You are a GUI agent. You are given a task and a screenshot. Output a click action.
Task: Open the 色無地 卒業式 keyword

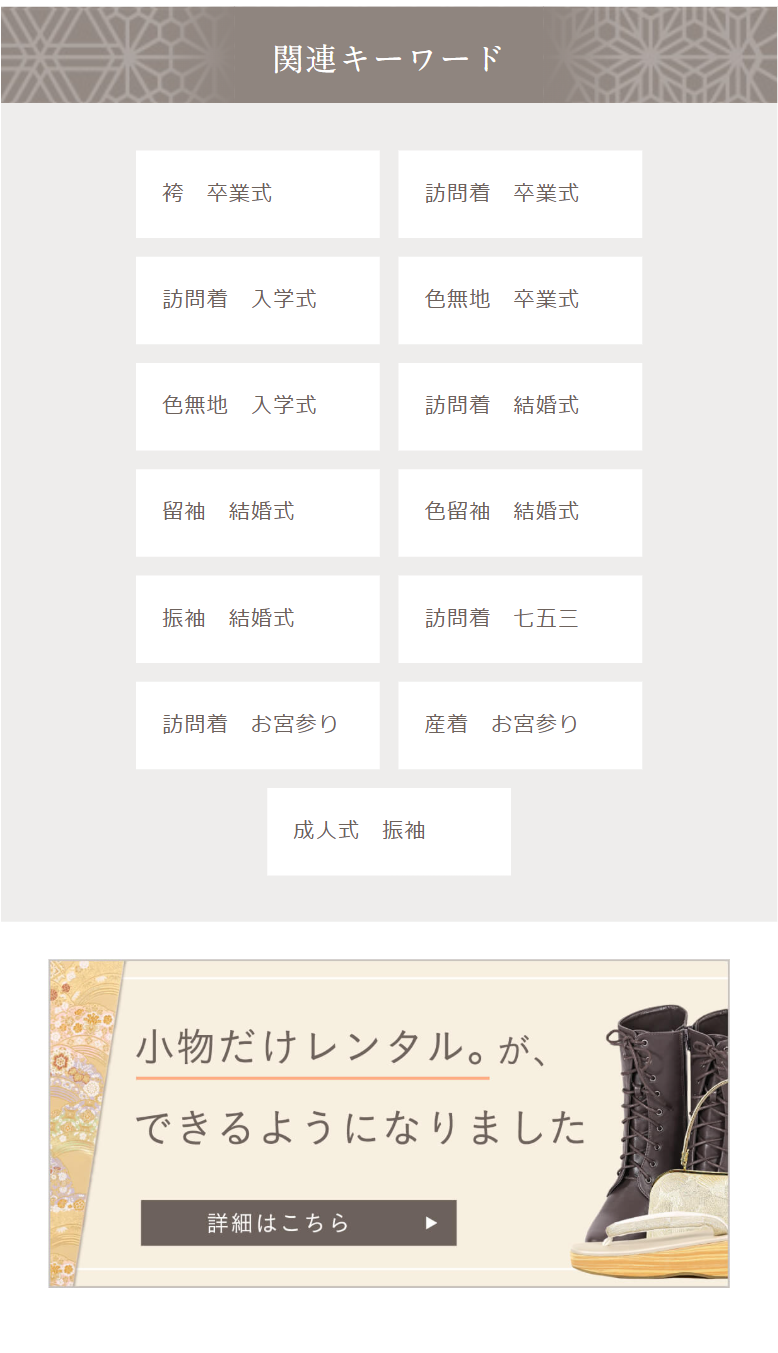[520, 300]
